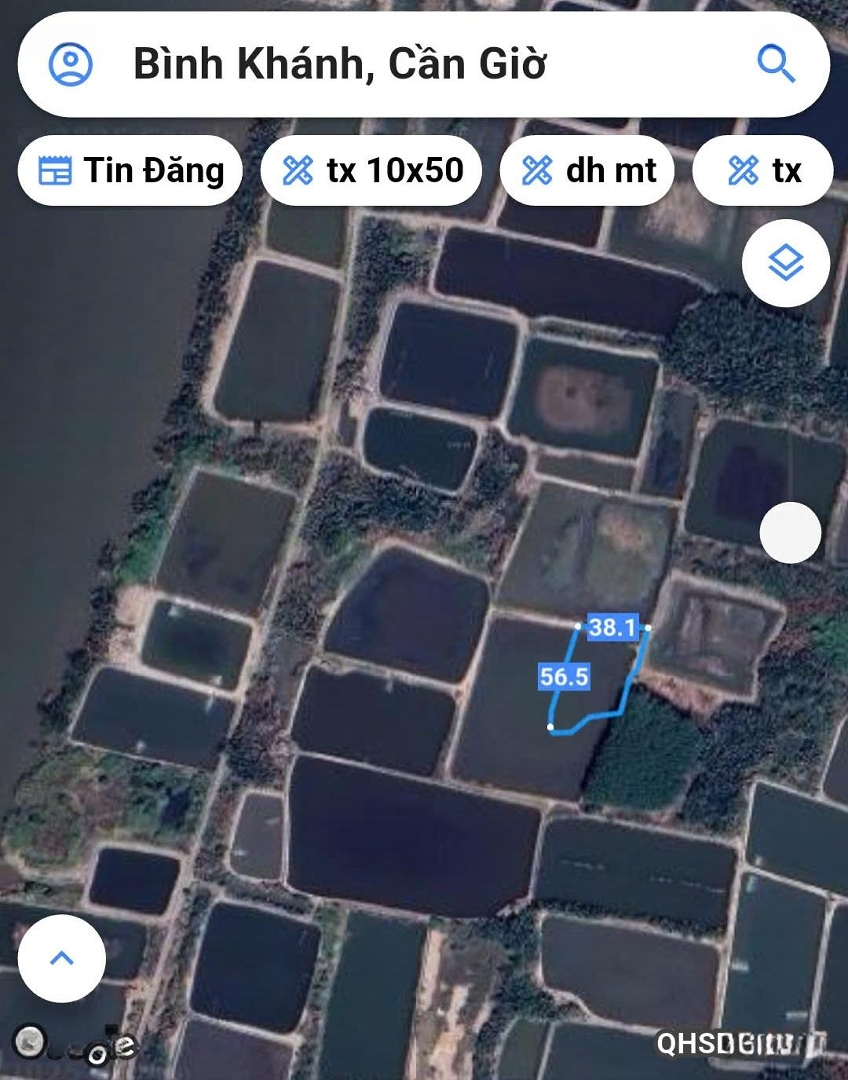Select the dh mt measurement chip

(587, 171)
